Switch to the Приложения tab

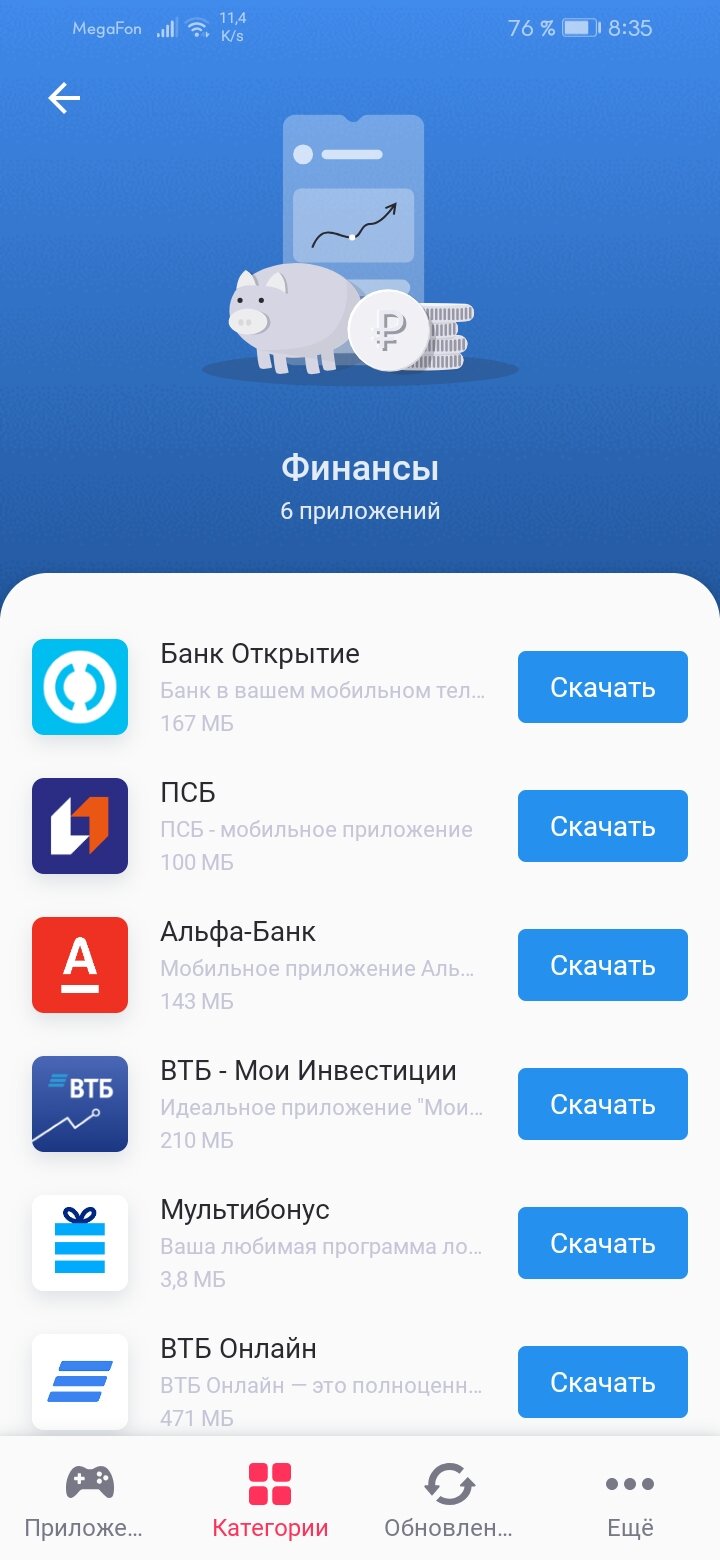tap(89, 1500)
